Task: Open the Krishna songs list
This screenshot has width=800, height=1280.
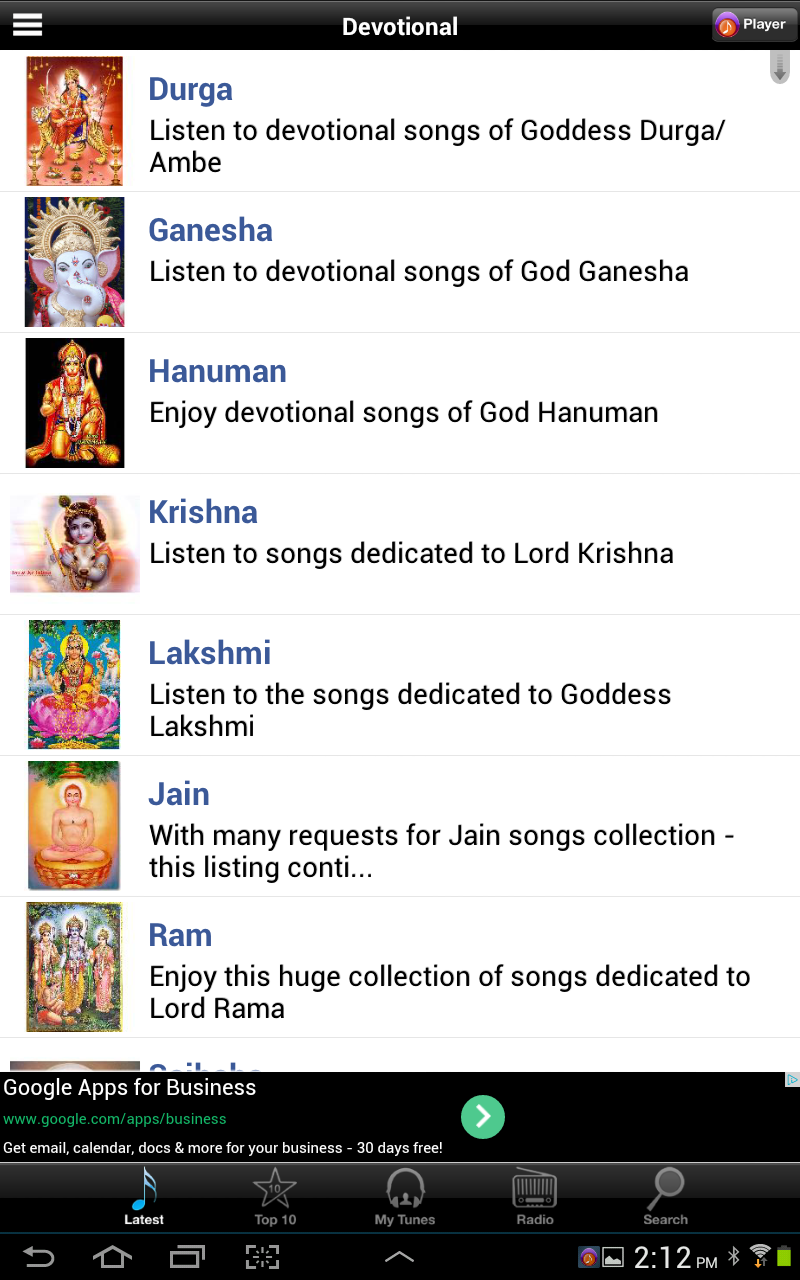Action: click(400, 544)
